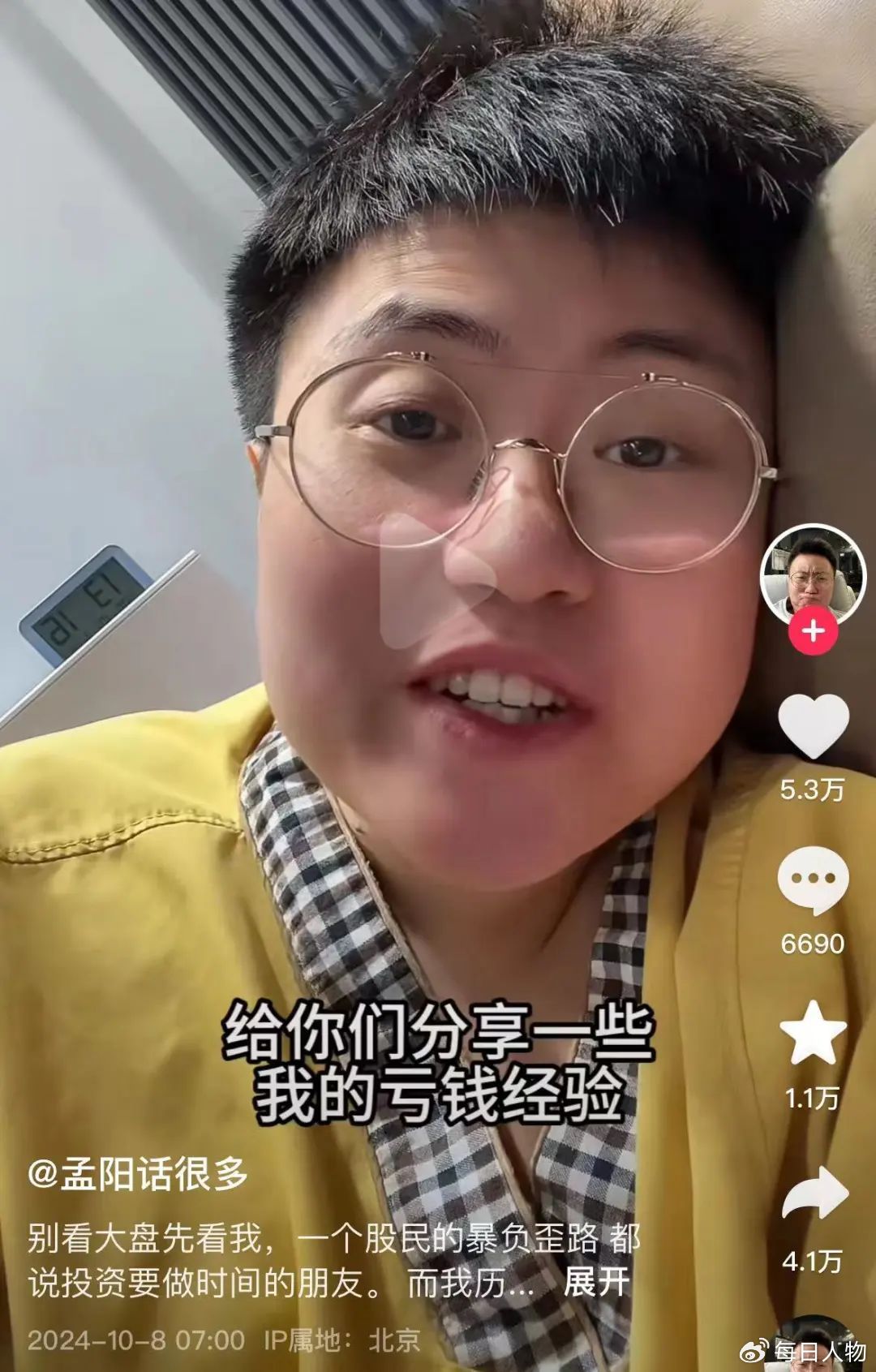Open the comments section
Viewport: 876px width, 1372px height.
(813, 881)
